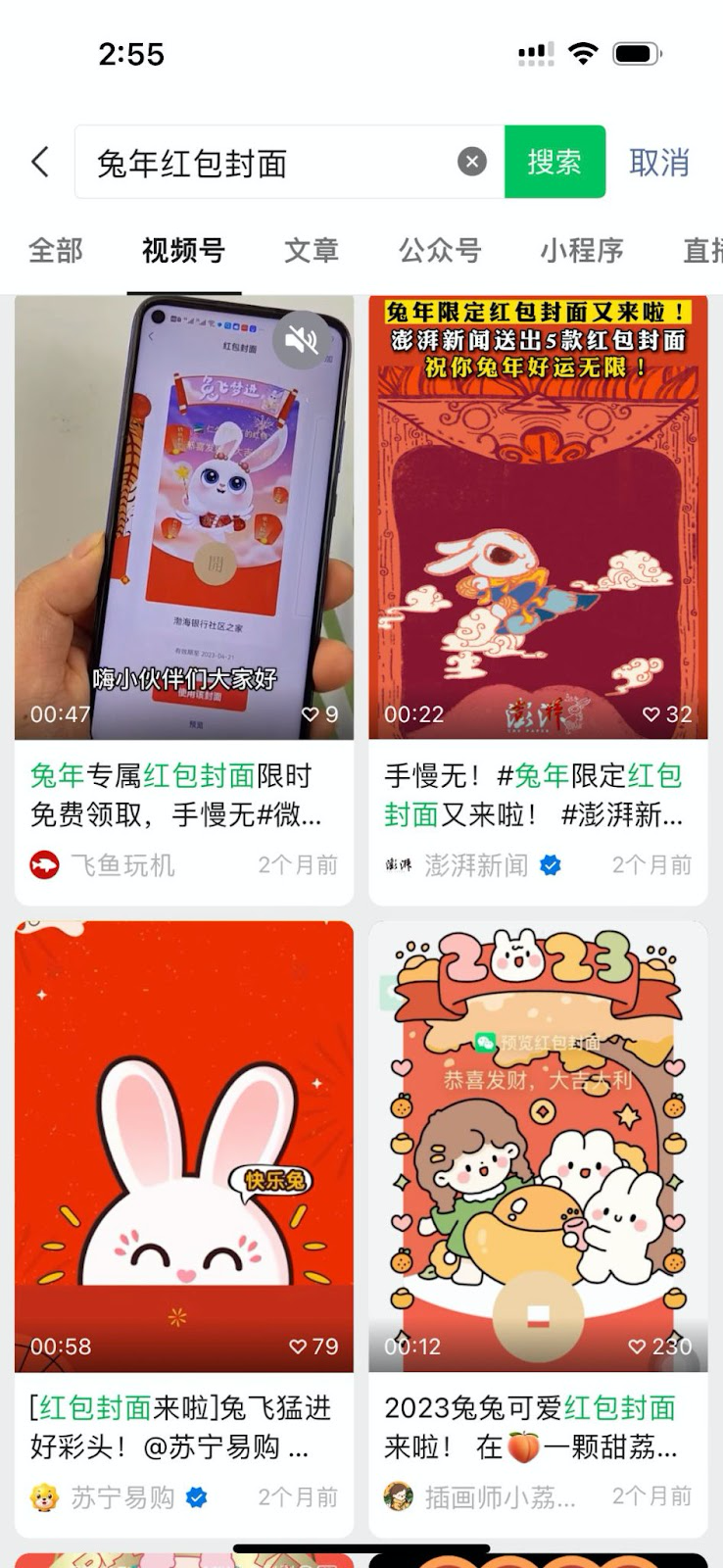This screenshot has height=1568, width=723.
Task: Play the 澎湃新闻 red envelope cover video
Action: click(538, 517)
